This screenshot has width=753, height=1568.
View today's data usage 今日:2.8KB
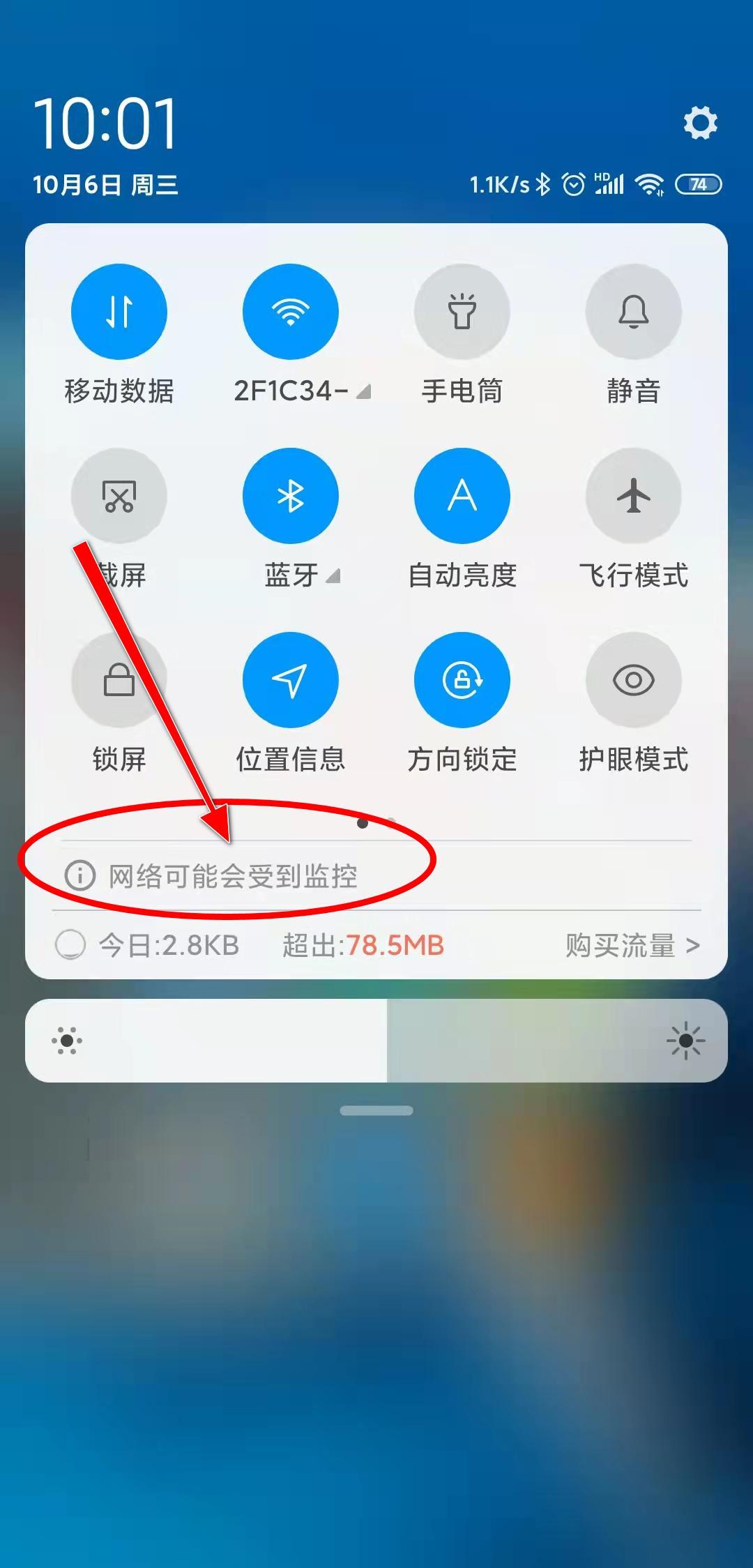click(167, 946)
